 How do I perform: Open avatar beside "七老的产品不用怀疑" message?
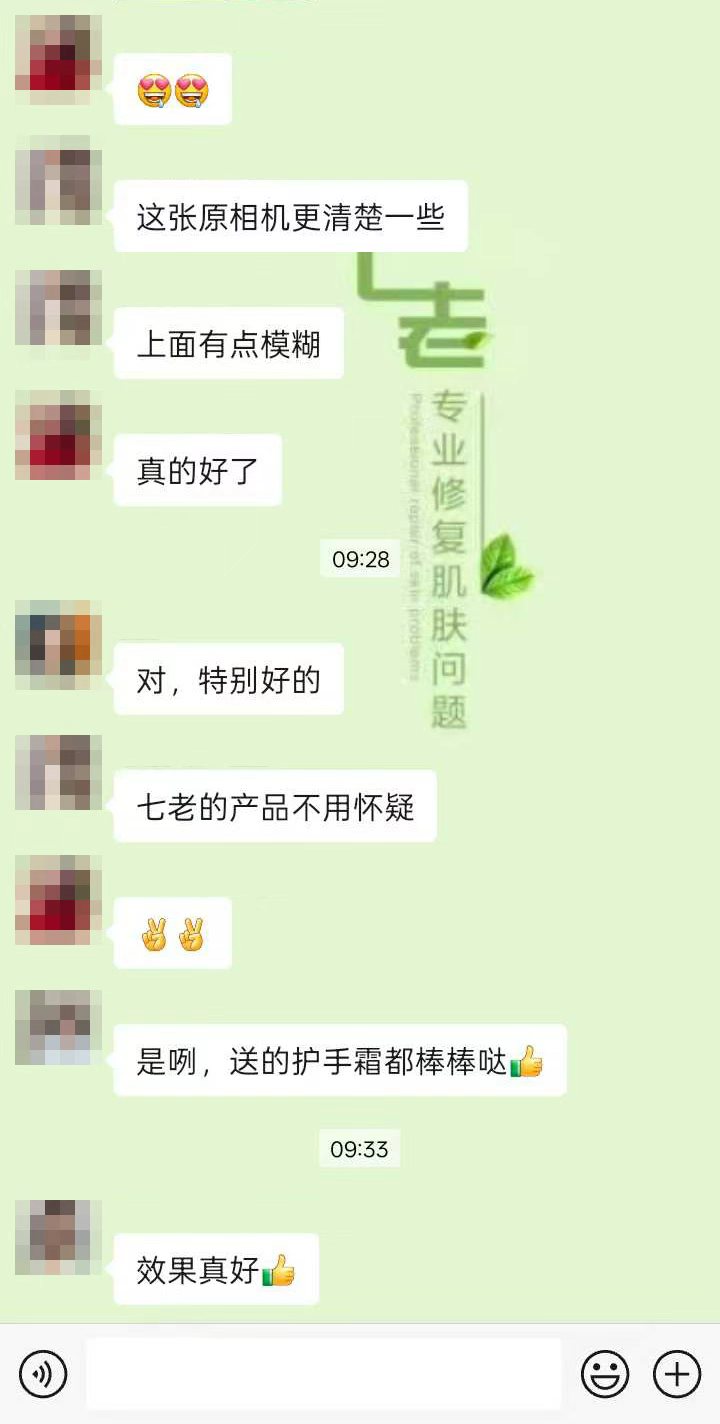59,772
